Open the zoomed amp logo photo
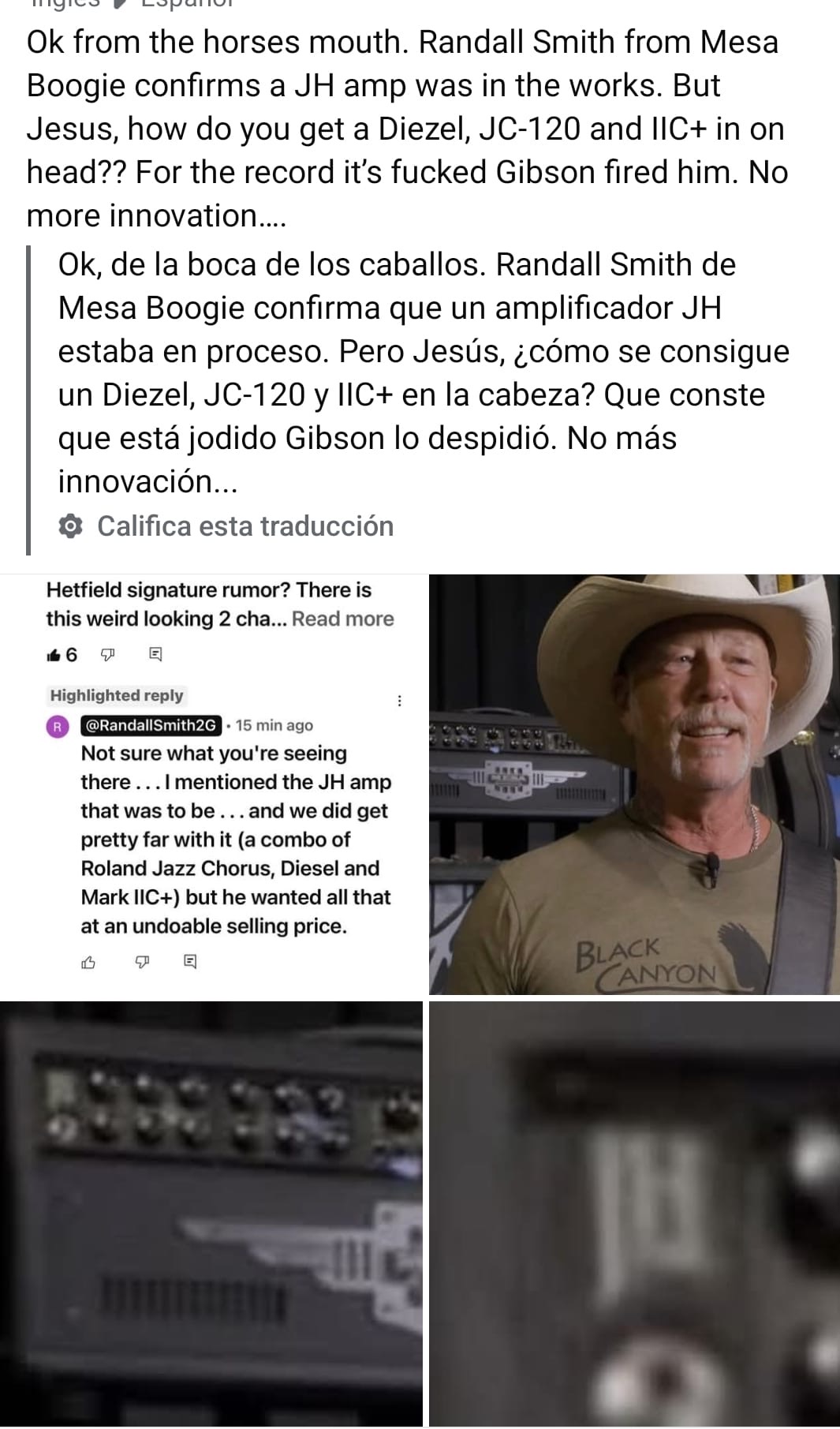Image resolution: width=840 pixels, height=1429 pixels. [634, 1214]
